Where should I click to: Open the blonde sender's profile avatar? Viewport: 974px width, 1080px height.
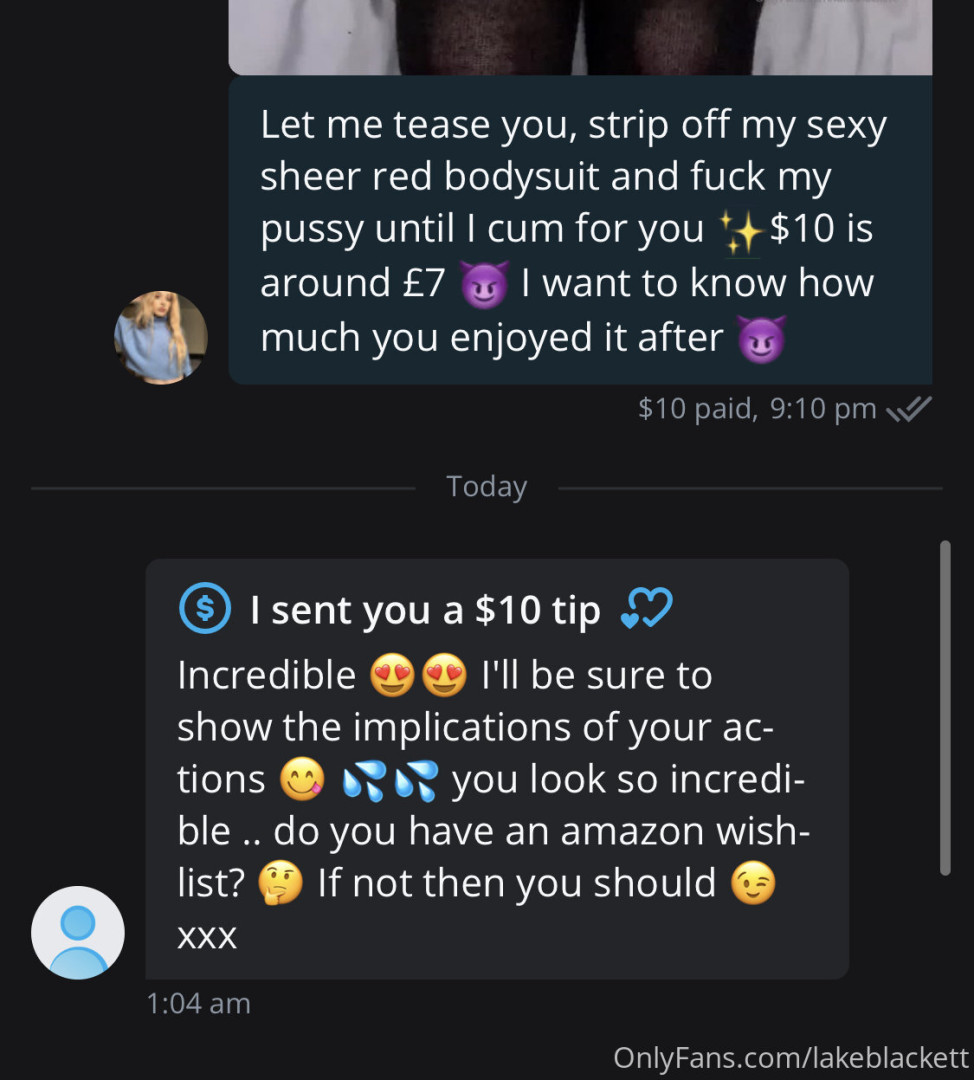(x=160, y=337)
